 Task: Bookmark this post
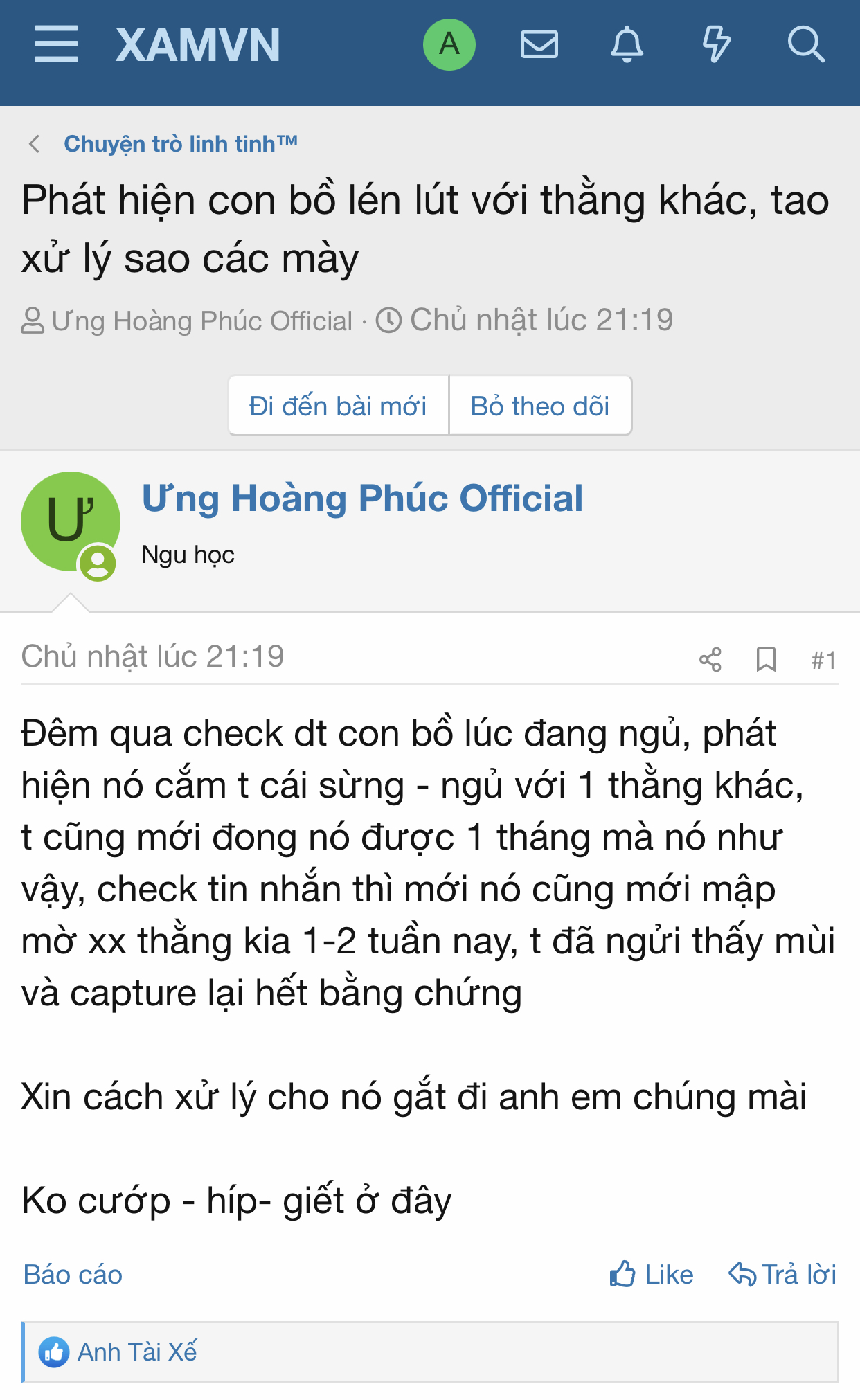(766, 659)
